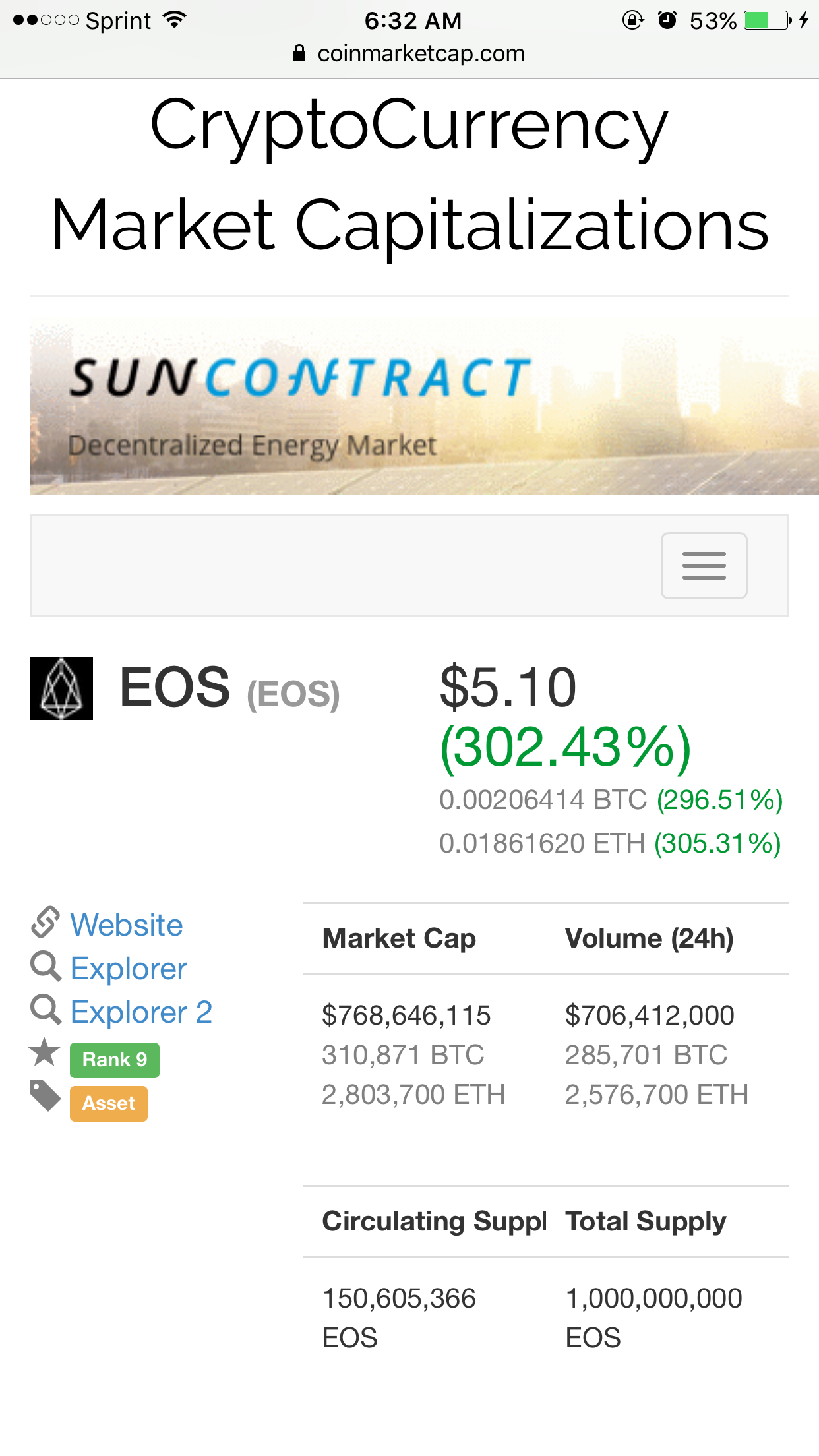Tap the coinmarketcap.com address bar

pyautogui.click(x=409, y=53)
